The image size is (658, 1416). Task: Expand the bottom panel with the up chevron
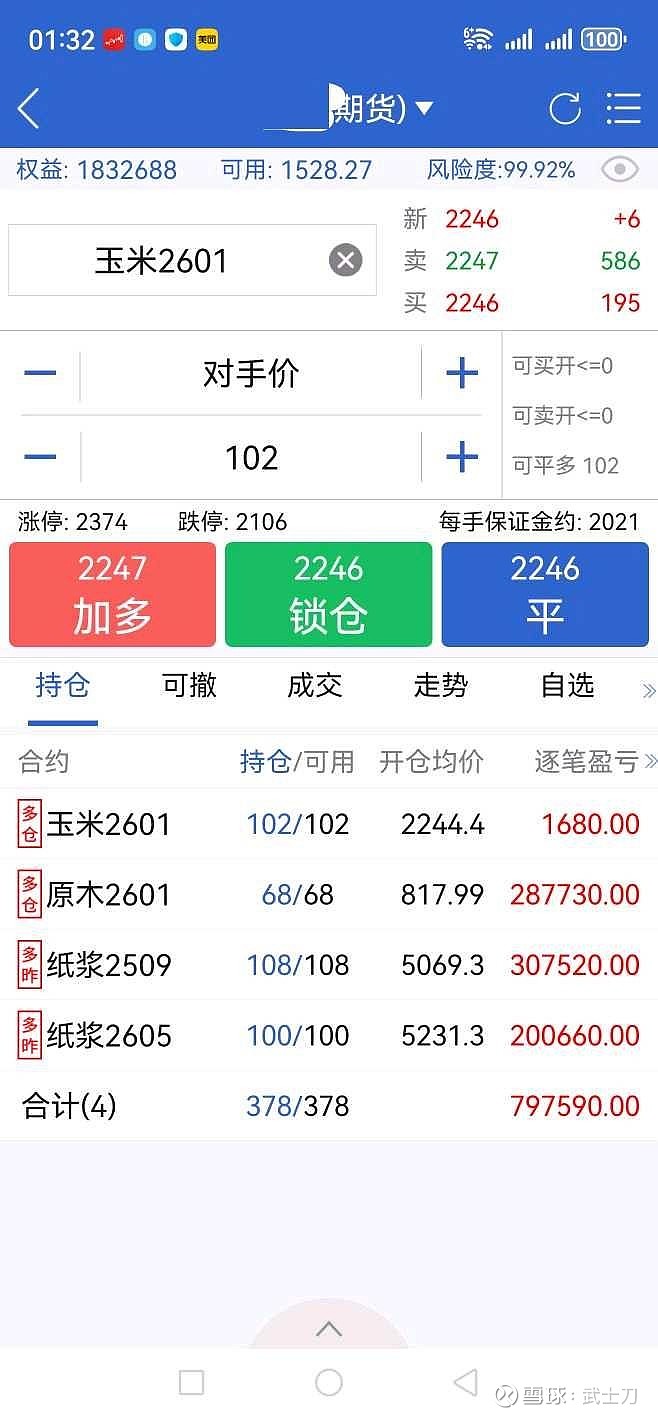pos(329,1329)
